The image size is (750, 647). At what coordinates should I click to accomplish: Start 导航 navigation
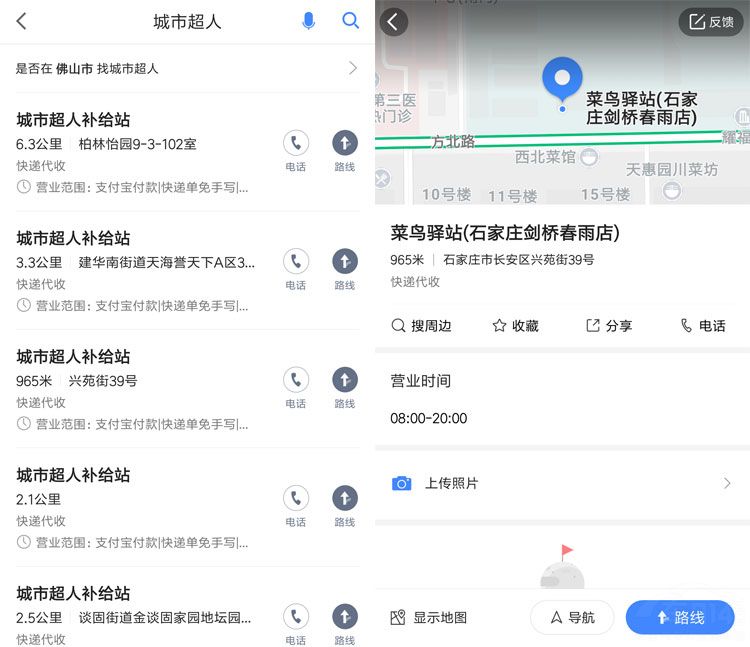pyautogui.click(x=572, y=618)
